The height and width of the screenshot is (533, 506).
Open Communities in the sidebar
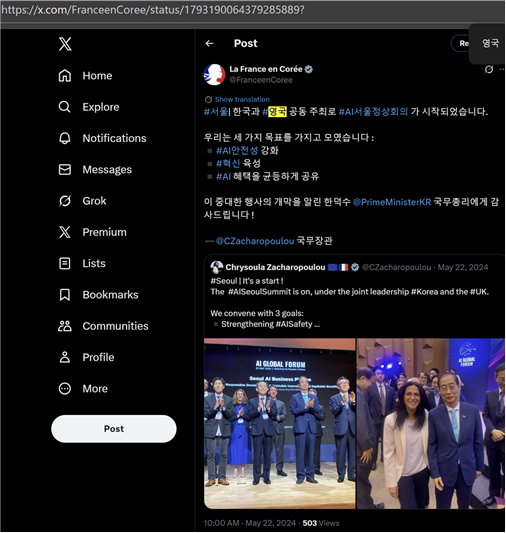103,326
